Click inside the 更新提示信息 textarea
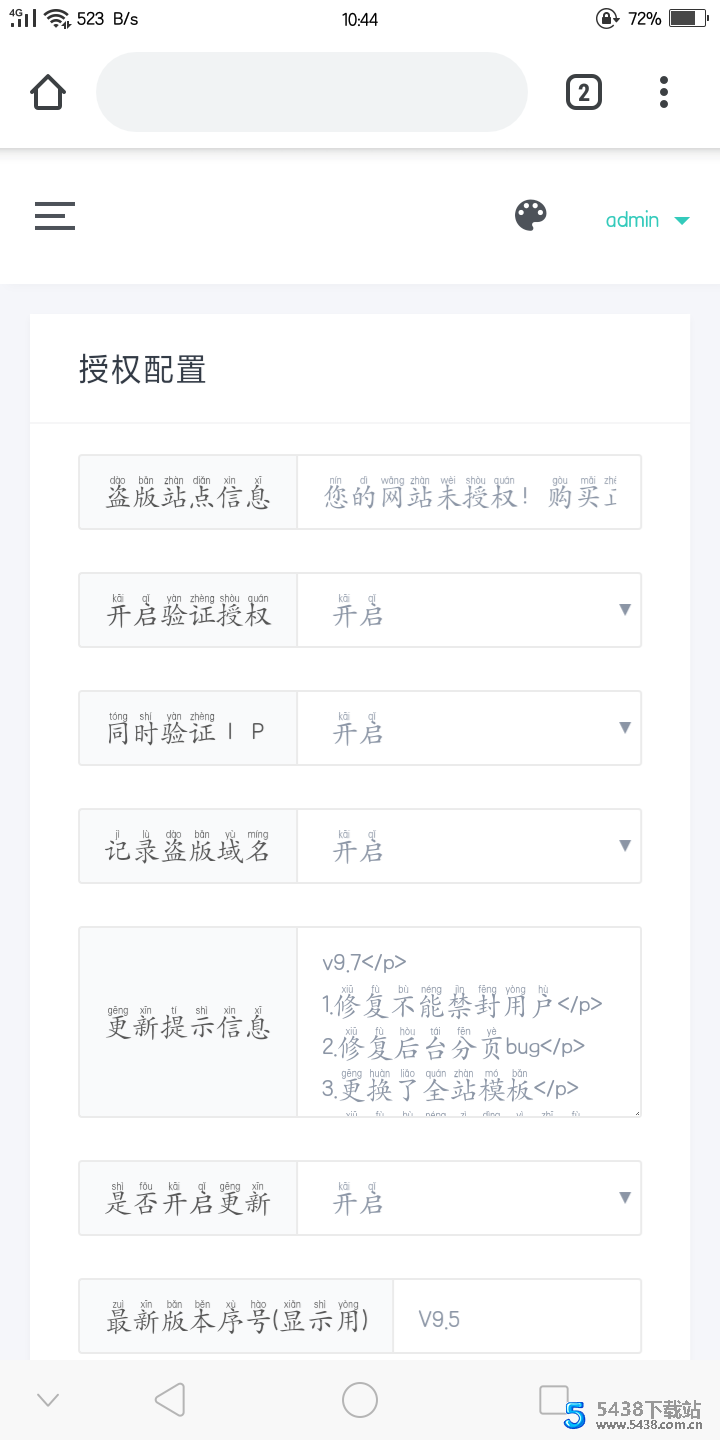 [468, 1022]
